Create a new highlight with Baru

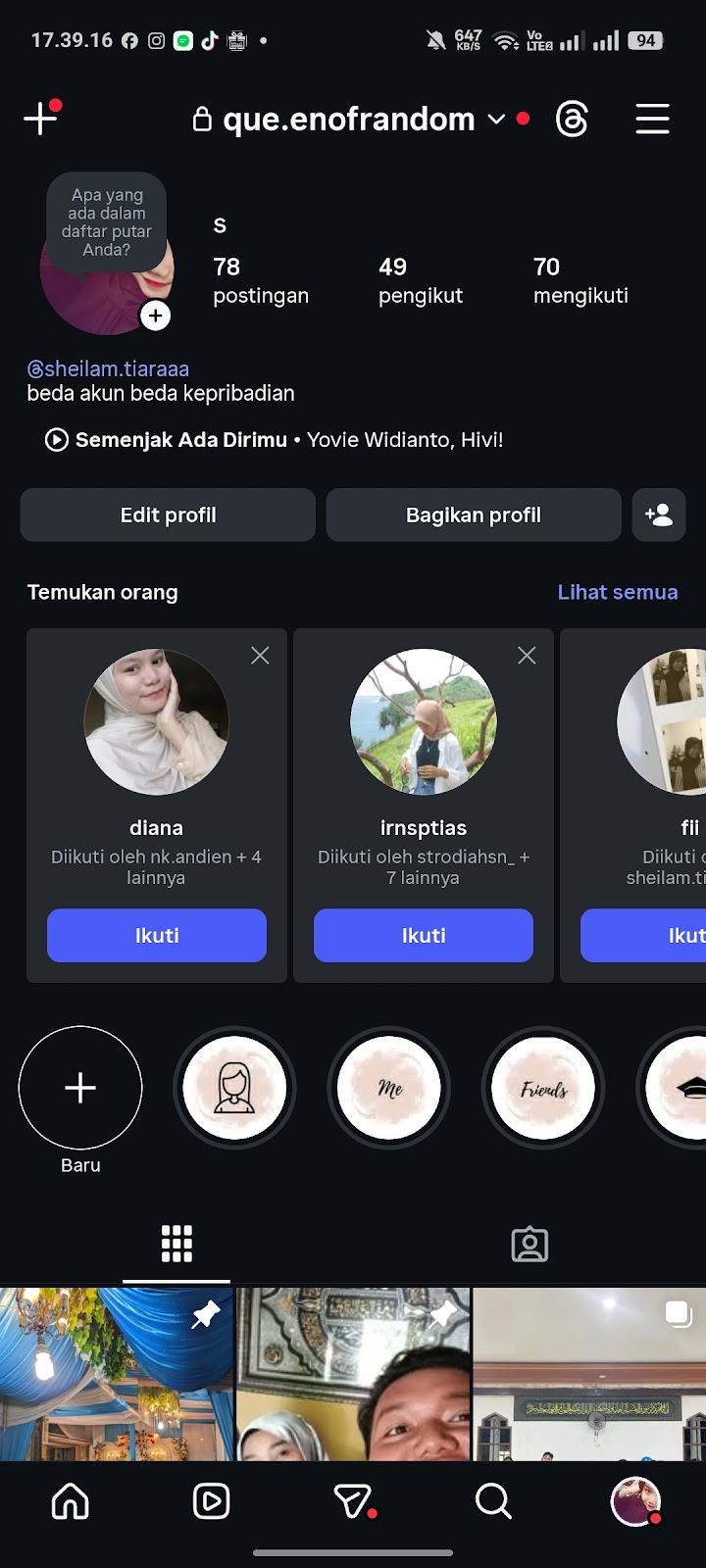tap(80, 1088)
